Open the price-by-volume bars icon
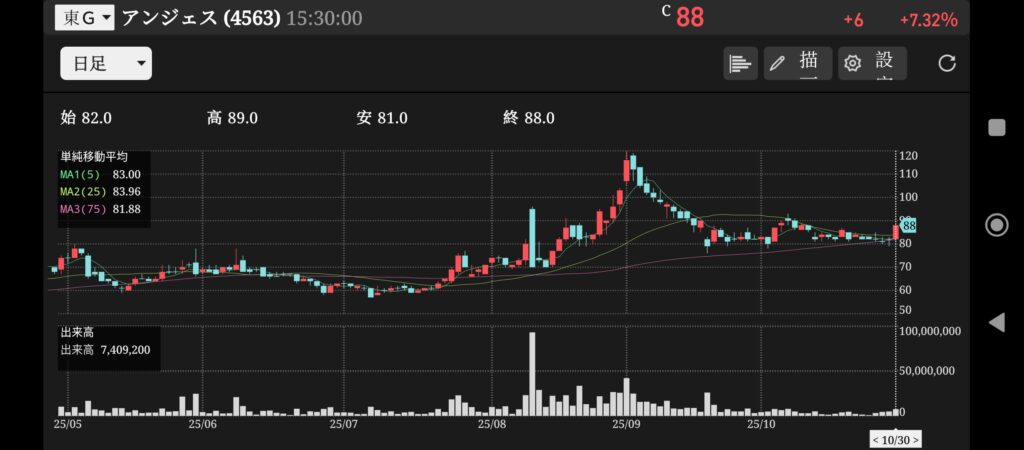1024x450 pixels. [740, 63]
